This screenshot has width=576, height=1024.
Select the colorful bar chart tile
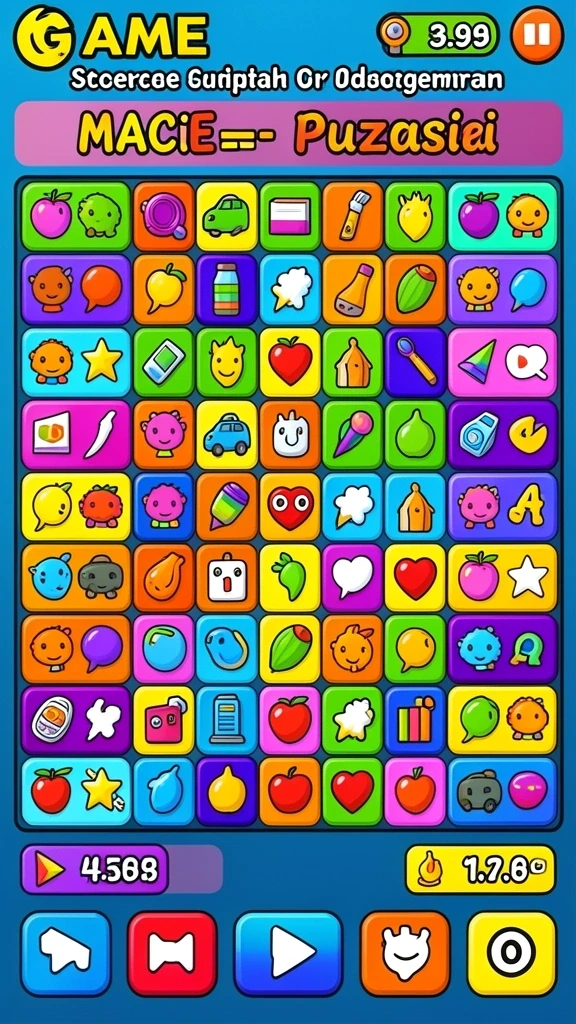click(415, 720)
